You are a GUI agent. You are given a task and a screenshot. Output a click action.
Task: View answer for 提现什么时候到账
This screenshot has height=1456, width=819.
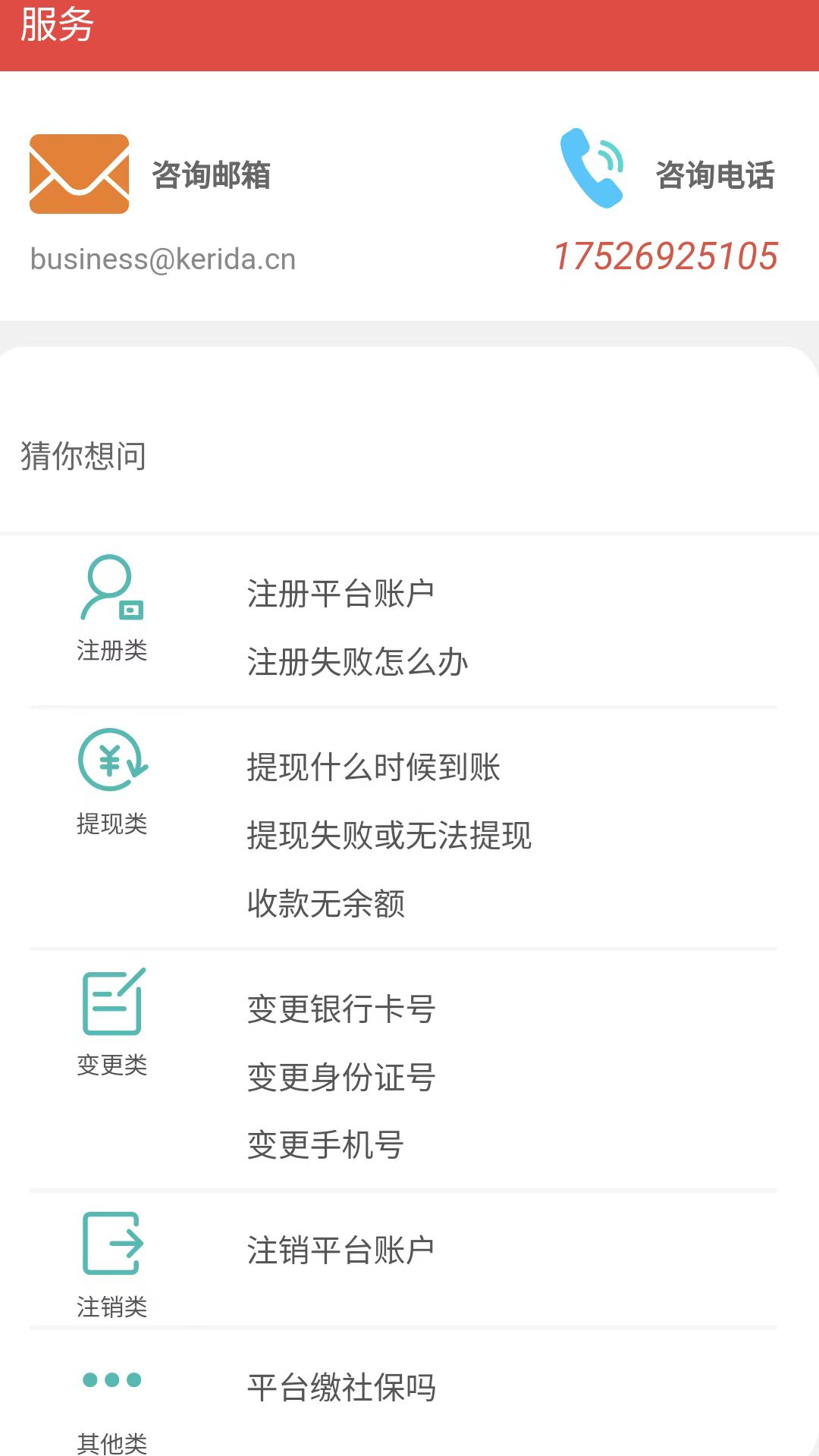tap(373, 767)
